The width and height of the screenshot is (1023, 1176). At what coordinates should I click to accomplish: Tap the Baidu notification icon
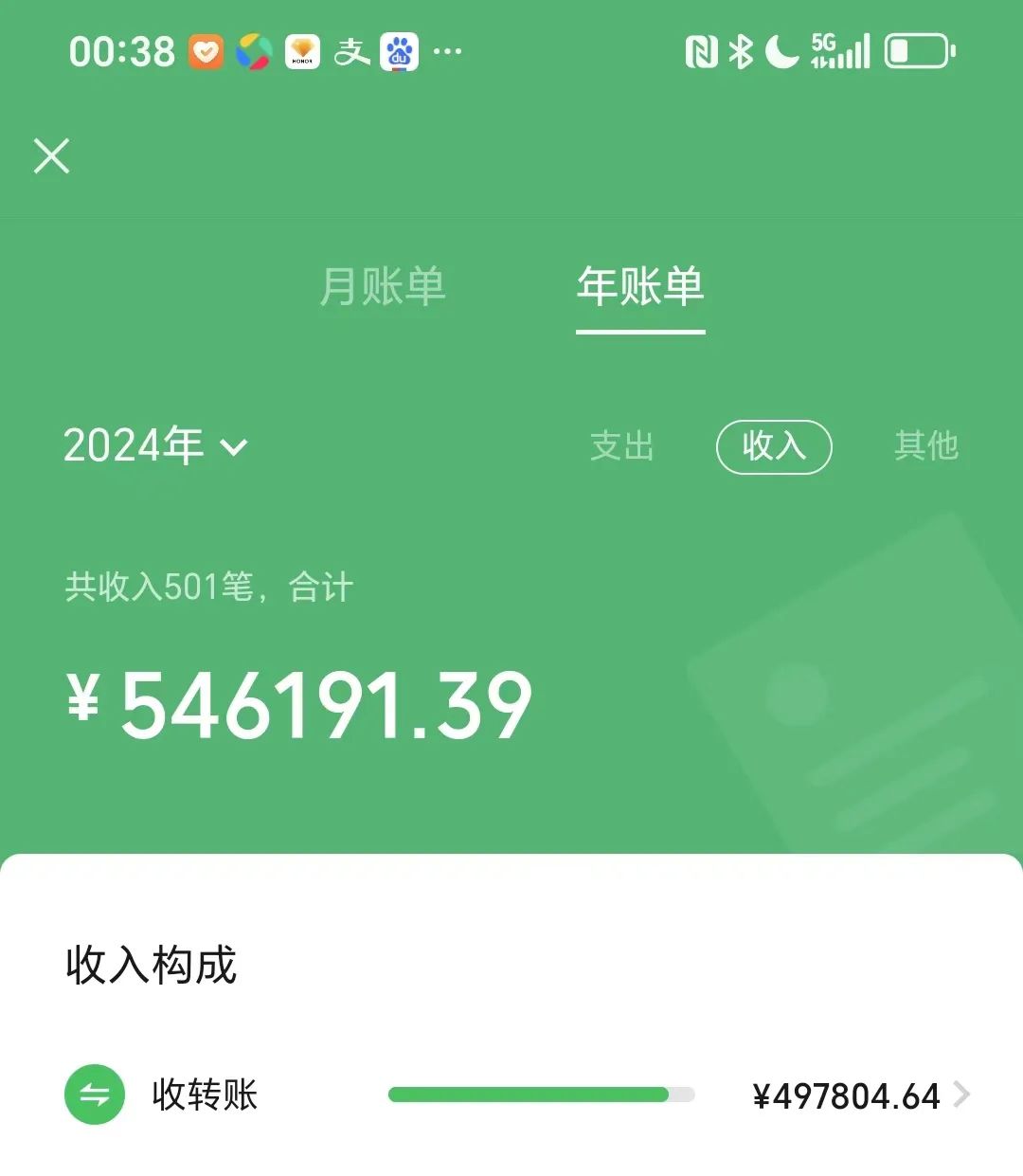click(x=399, y=52)
